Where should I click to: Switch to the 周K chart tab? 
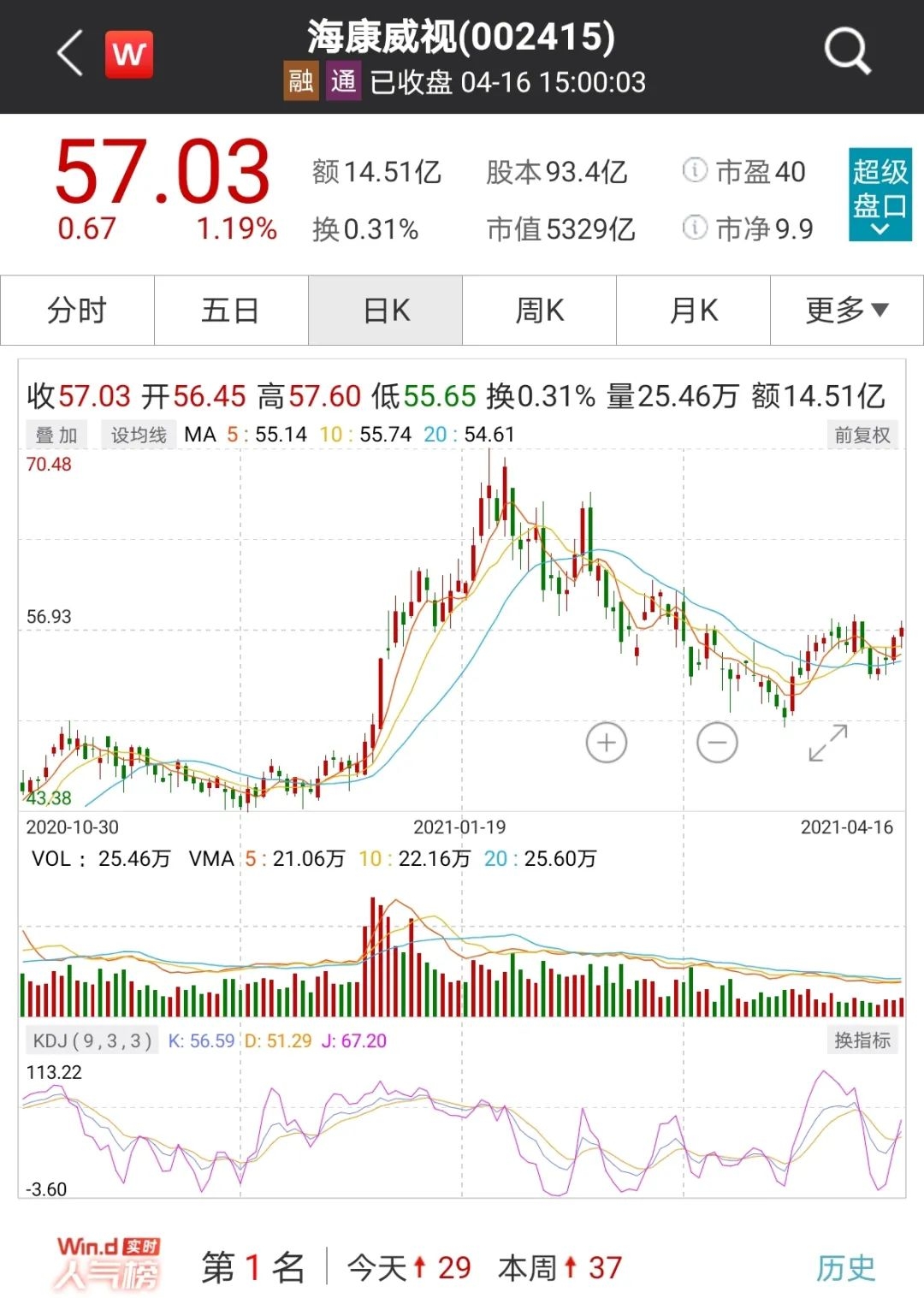pos(540,310)
